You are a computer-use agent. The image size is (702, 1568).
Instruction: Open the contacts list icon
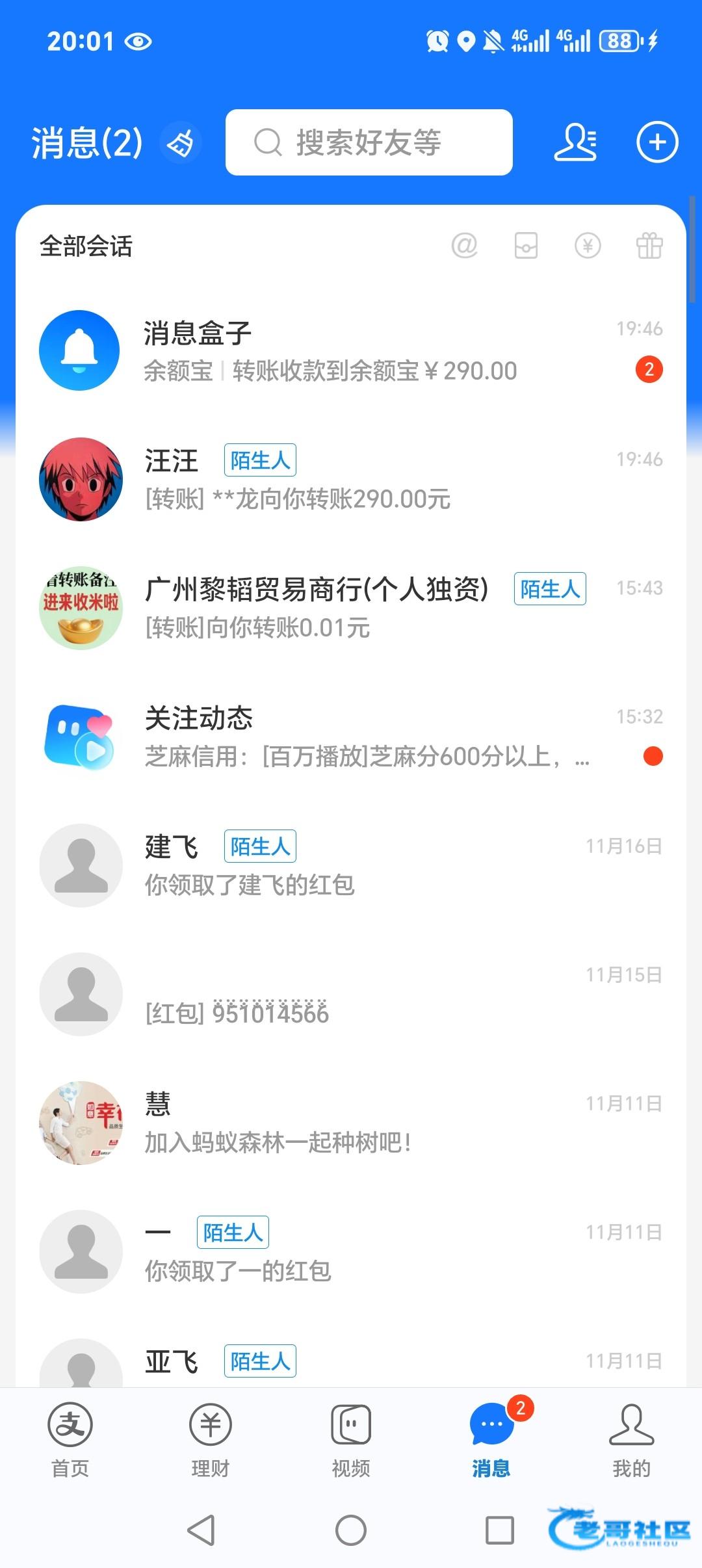(x=575, y=142)
